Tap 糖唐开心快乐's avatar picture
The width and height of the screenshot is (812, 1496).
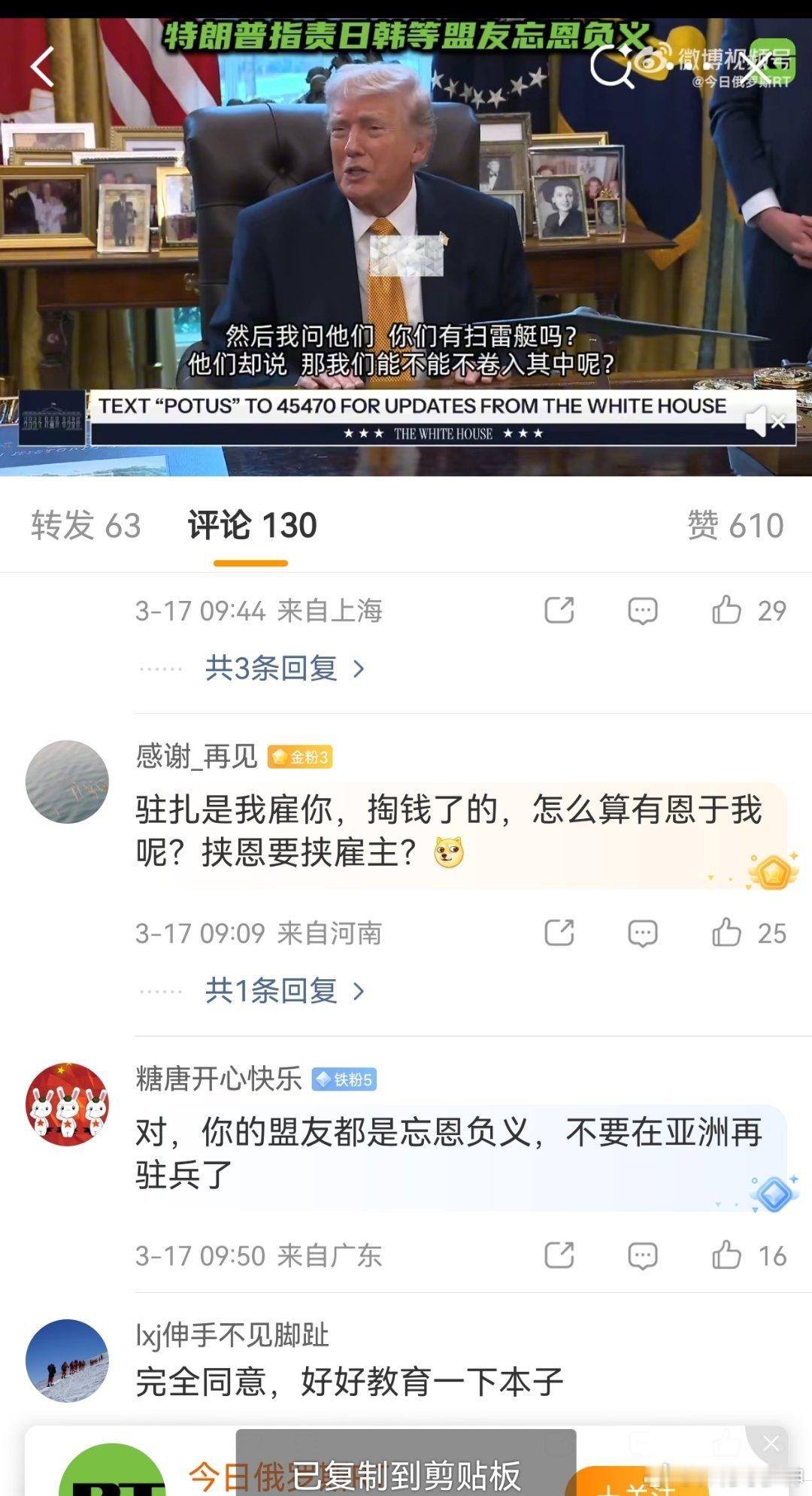coord(68,1103)
